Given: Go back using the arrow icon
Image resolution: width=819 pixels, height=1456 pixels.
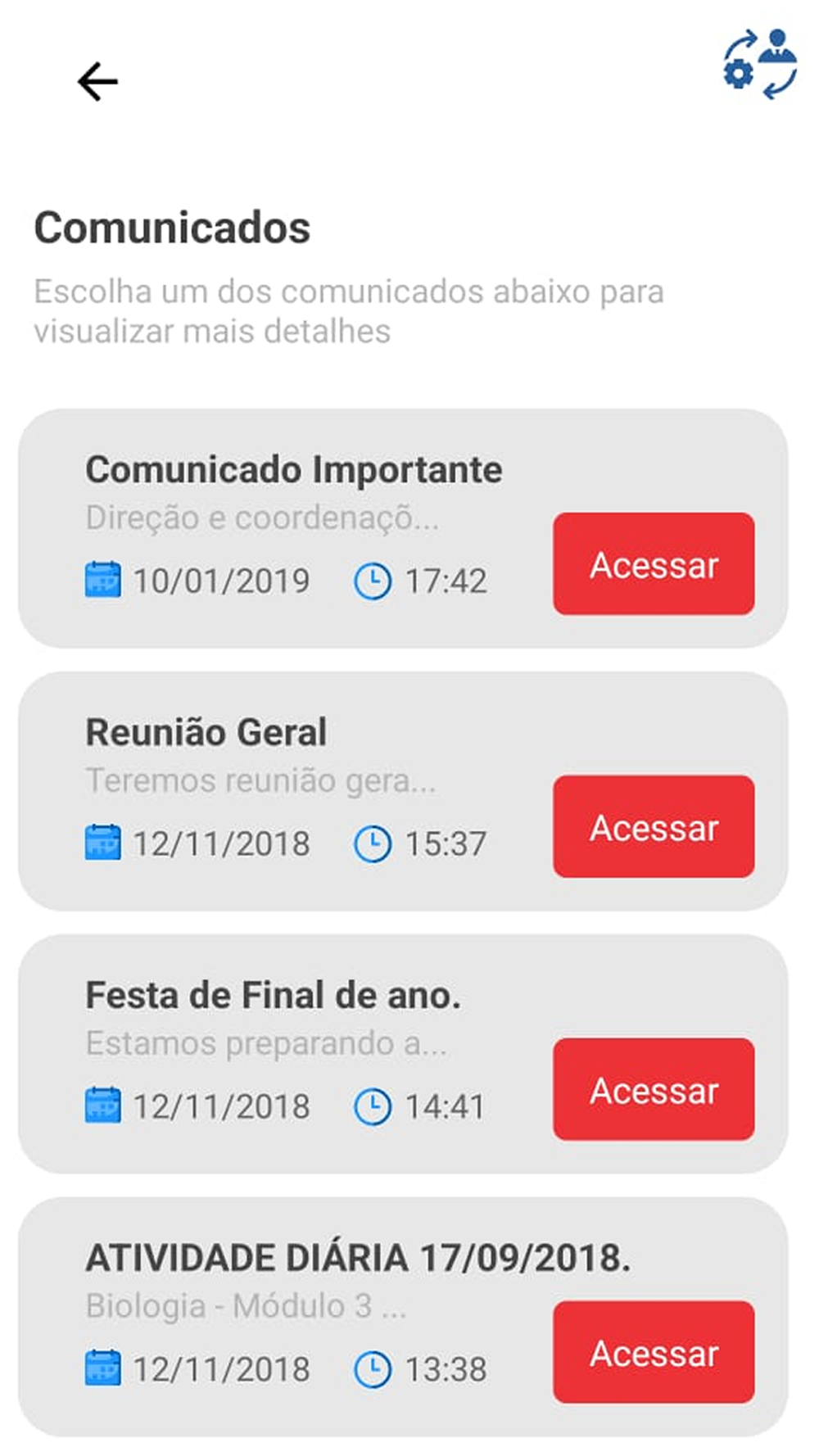Looking at the screenshot, I should 97,82.
